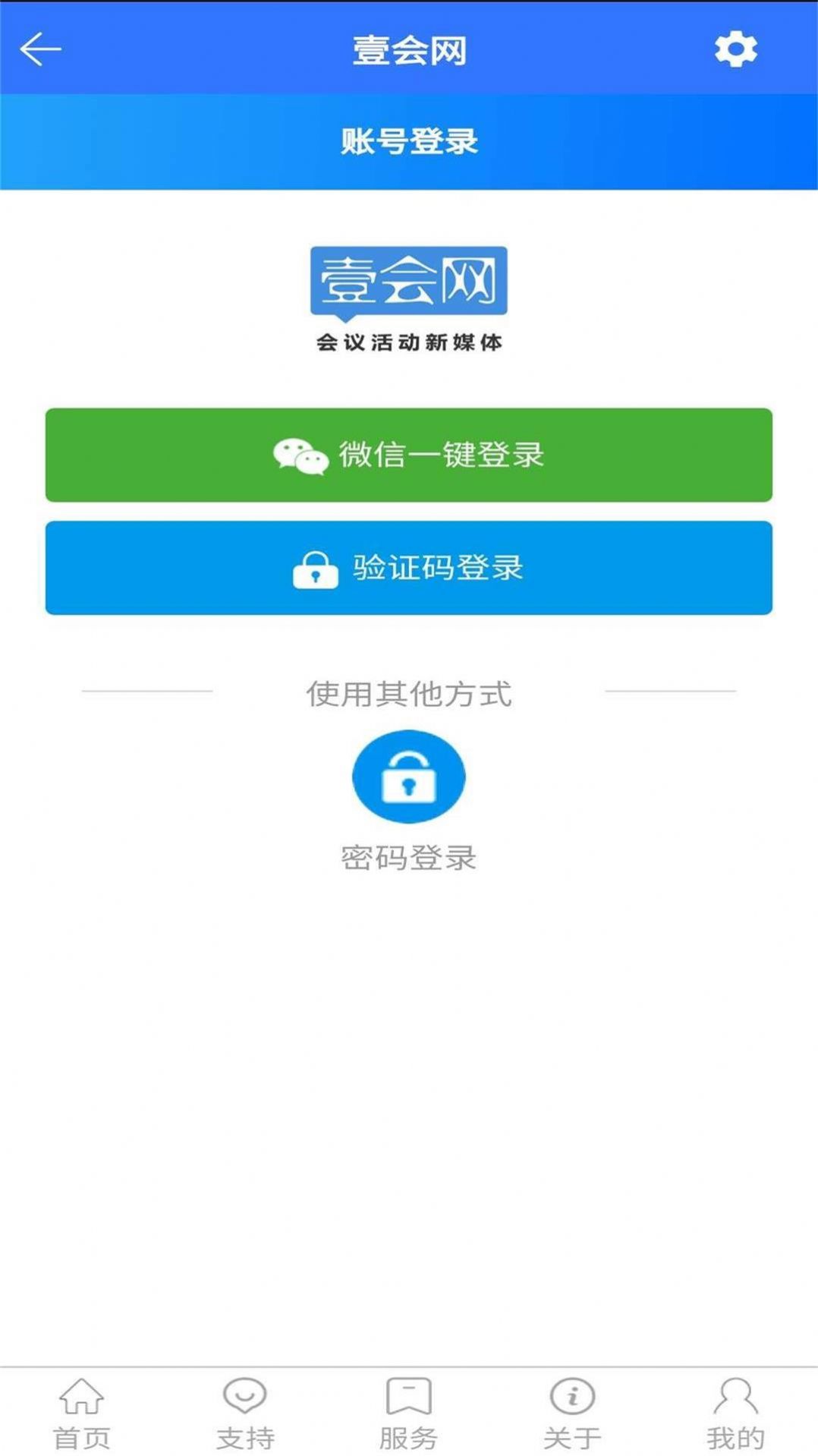
Task: Select the 关于 info icon
Action: pos(572,1395)
